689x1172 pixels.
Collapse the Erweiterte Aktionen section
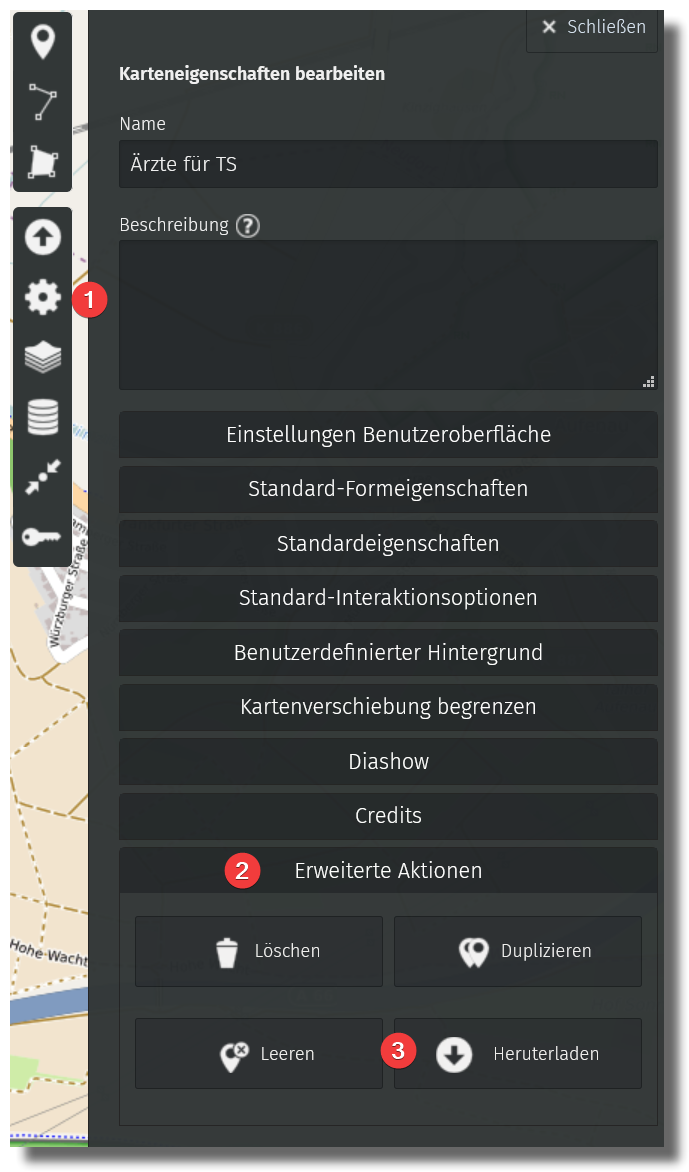click(x=388, y=871)
